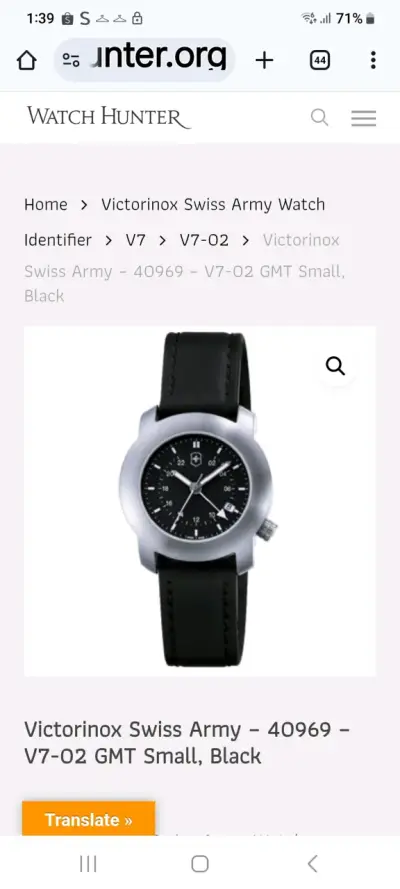Screen dimensions: 400x889
Task: Open the watch product image
Action: [199, 501]
